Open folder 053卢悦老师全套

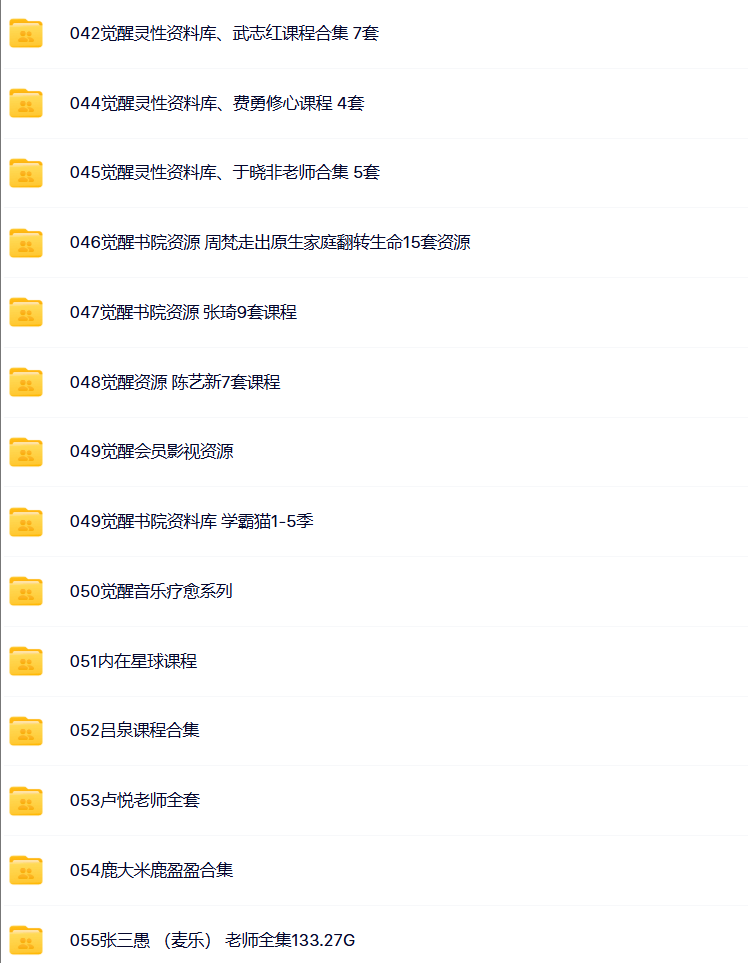(x=134, y=800)
